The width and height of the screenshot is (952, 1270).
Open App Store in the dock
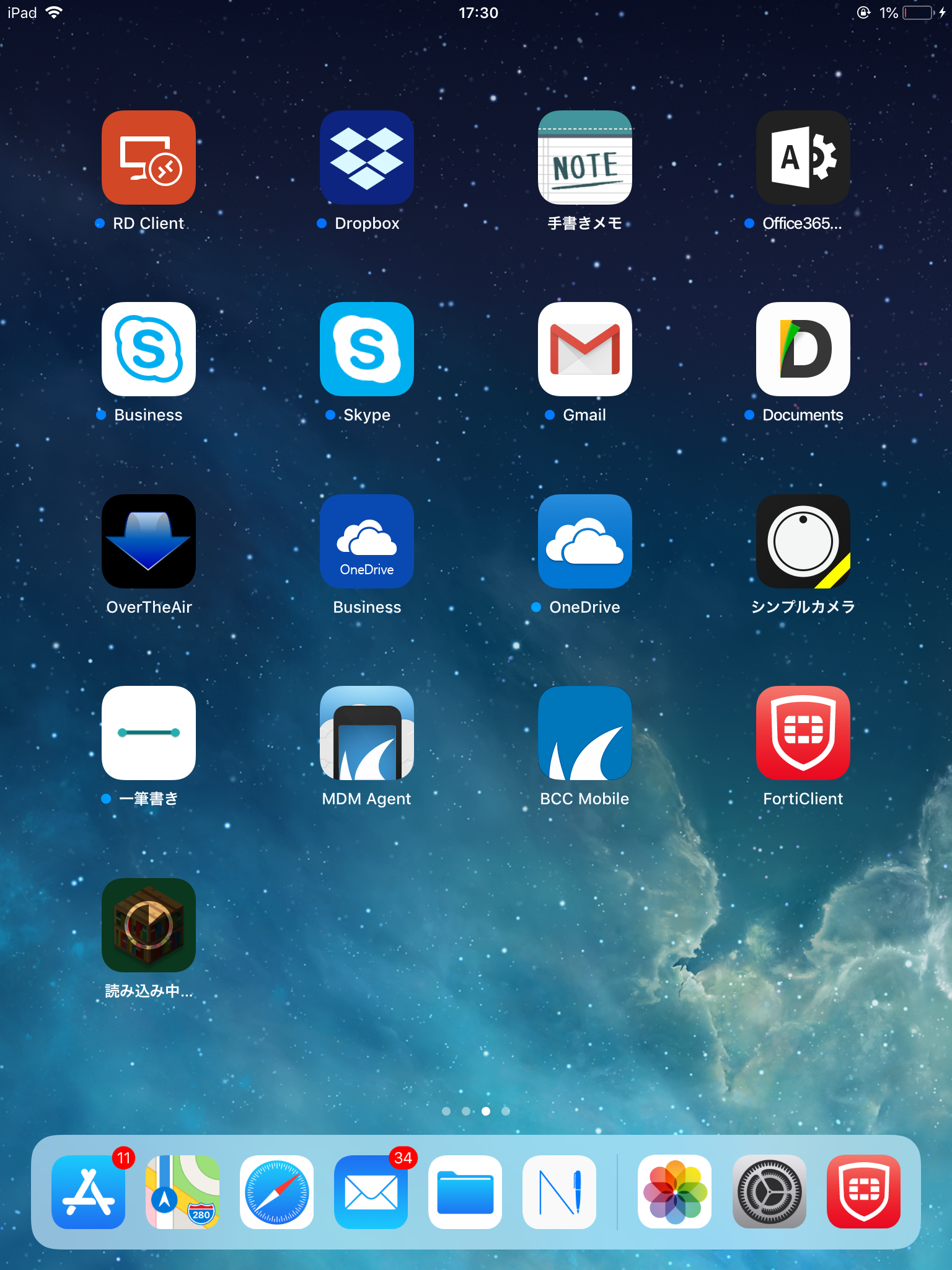[89, 1191]
